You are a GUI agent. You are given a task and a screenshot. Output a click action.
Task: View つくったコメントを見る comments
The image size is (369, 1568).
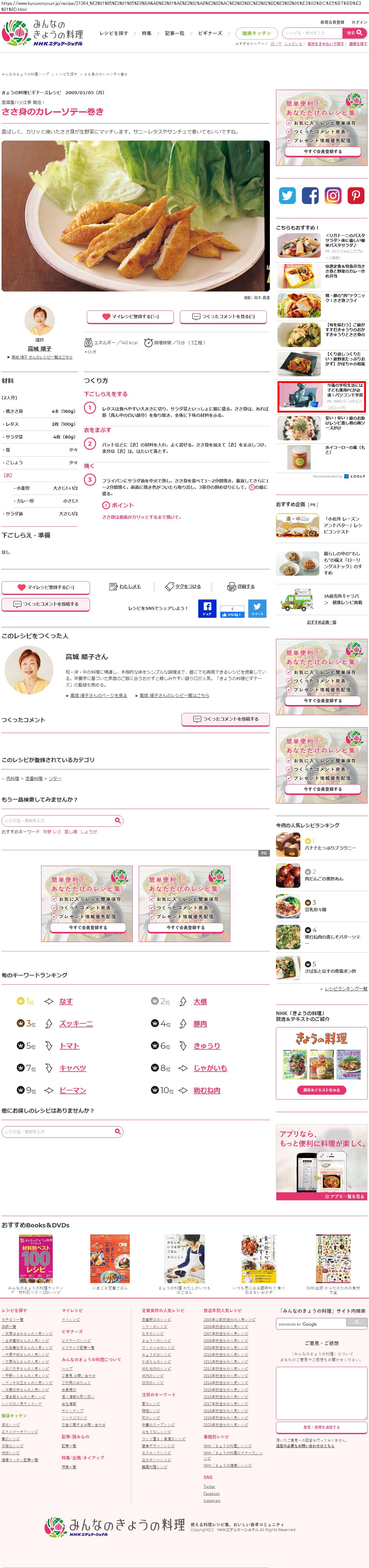point(224,317)
